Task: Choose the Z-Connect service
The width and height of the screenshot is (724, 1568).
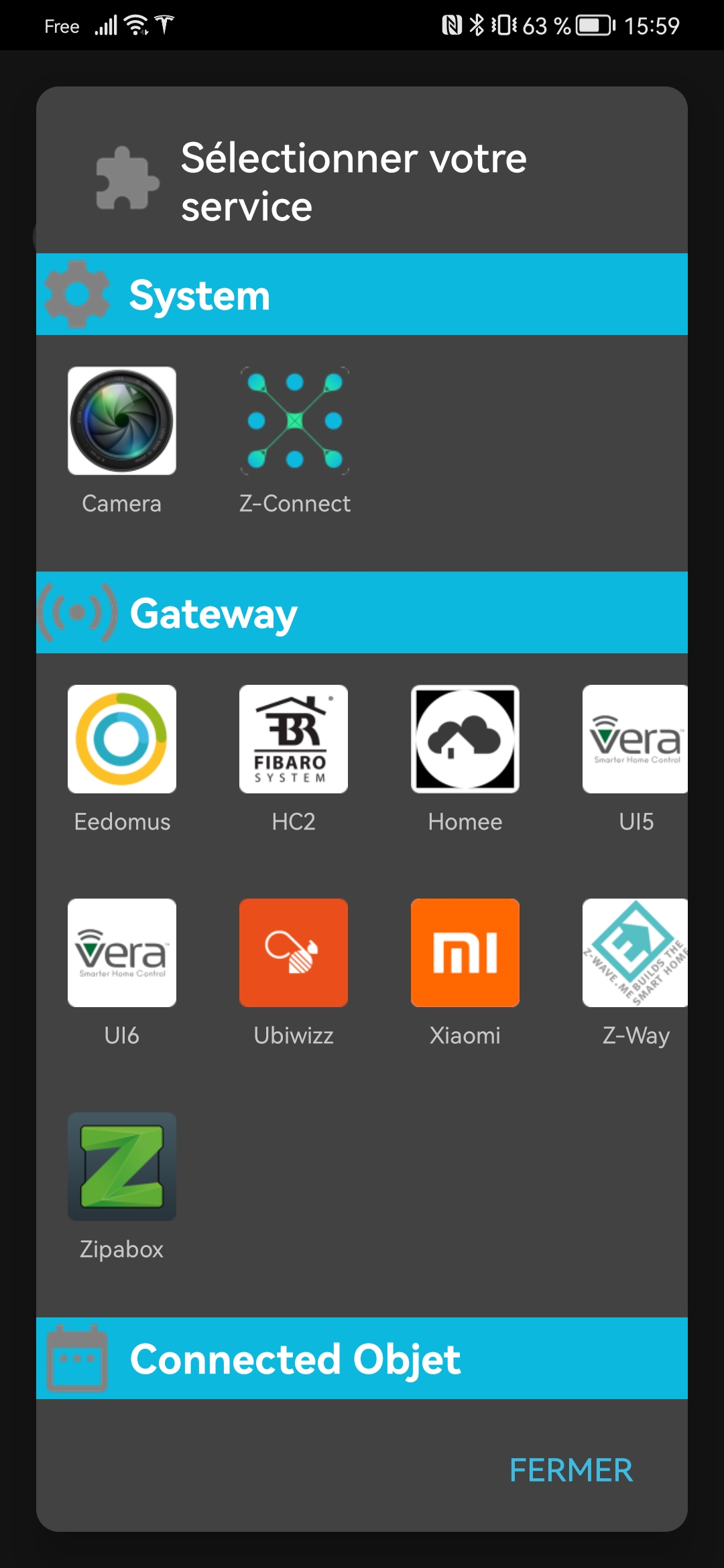Action: (294, 421)
